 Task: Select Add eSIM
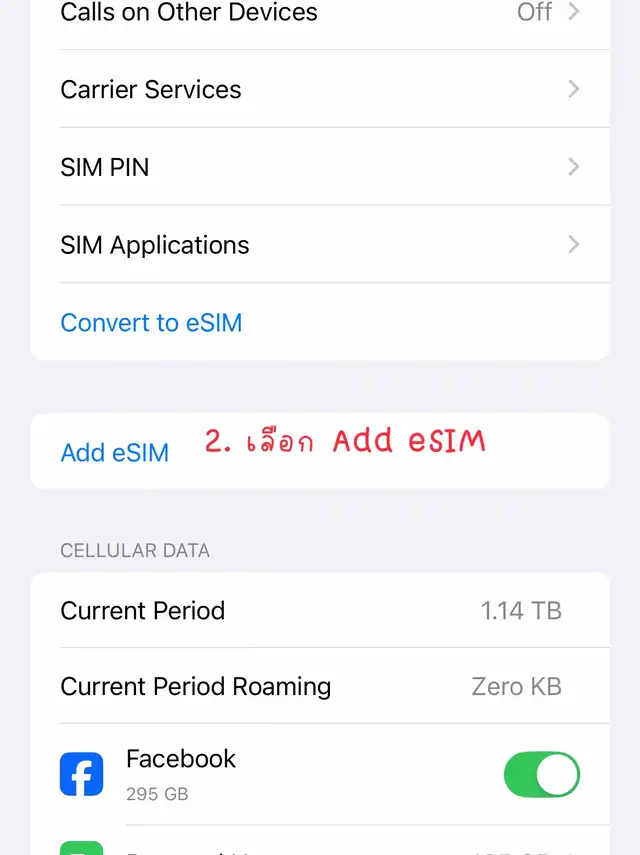(x=115, y=453)
